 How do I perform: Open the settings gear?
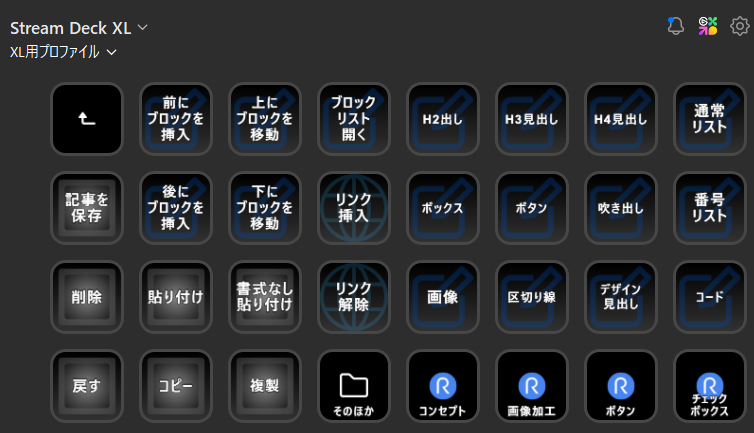740,26
